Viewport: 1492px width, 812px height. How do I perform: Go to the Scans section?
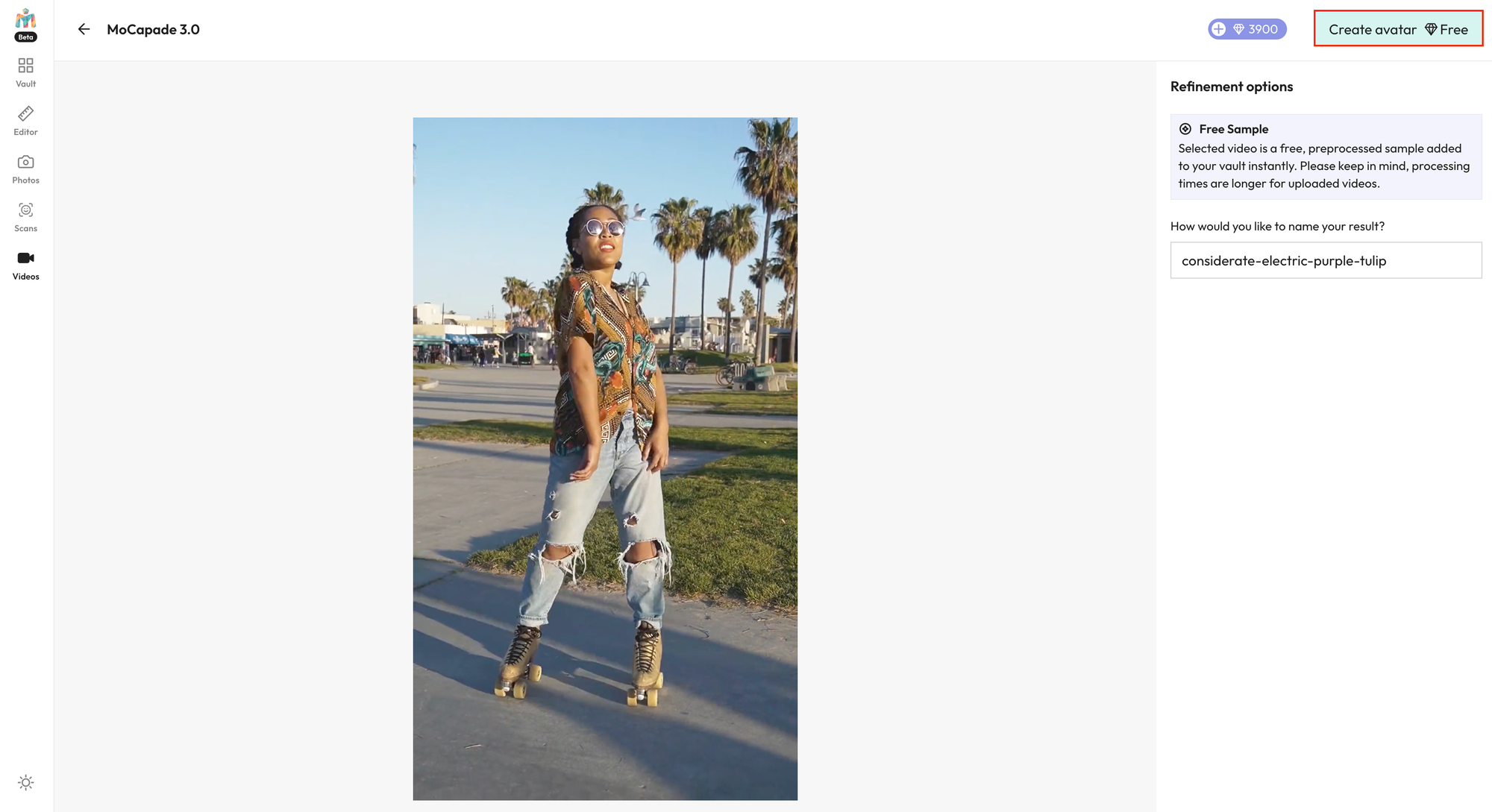[x=25, y=217]
